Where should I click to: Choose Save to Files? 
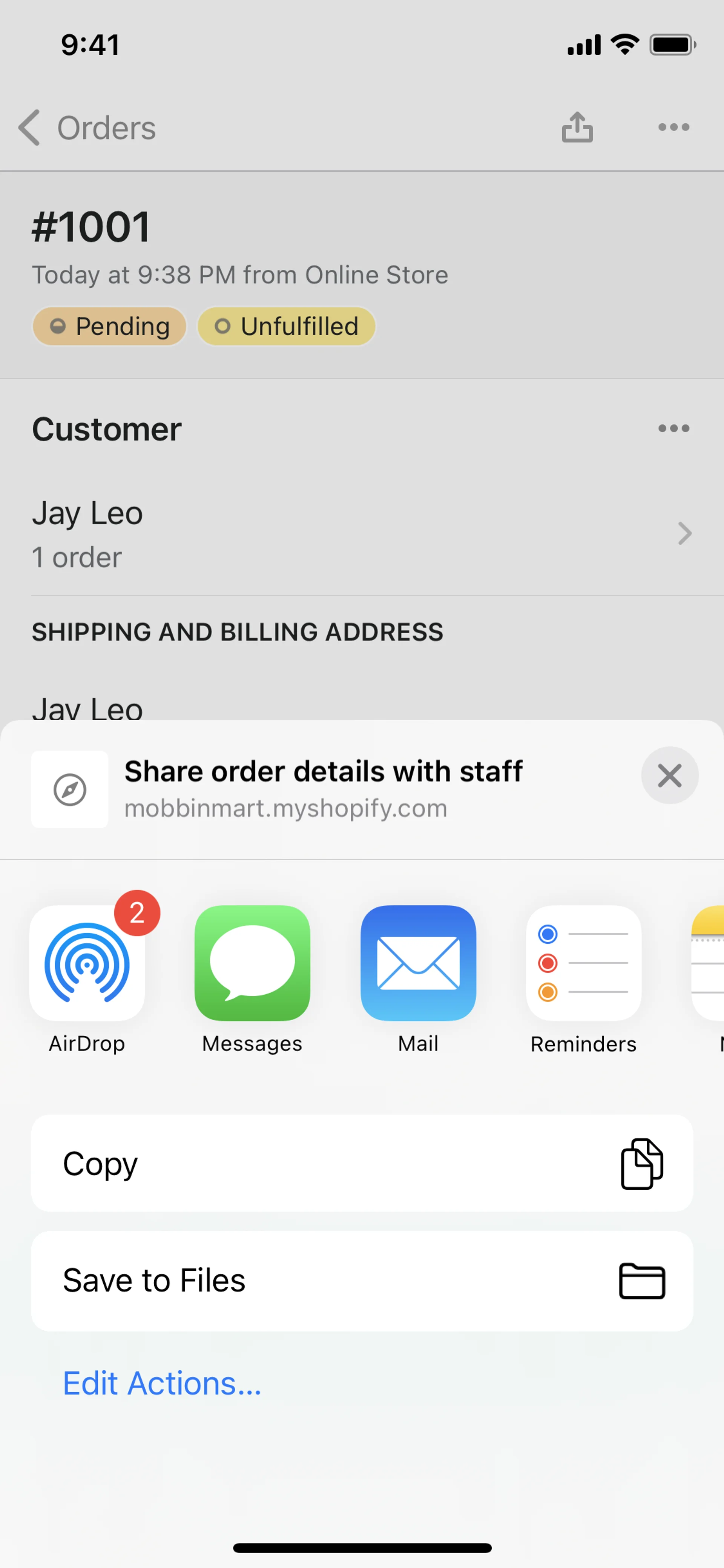pyautogui.click(x=361, y=1280)
